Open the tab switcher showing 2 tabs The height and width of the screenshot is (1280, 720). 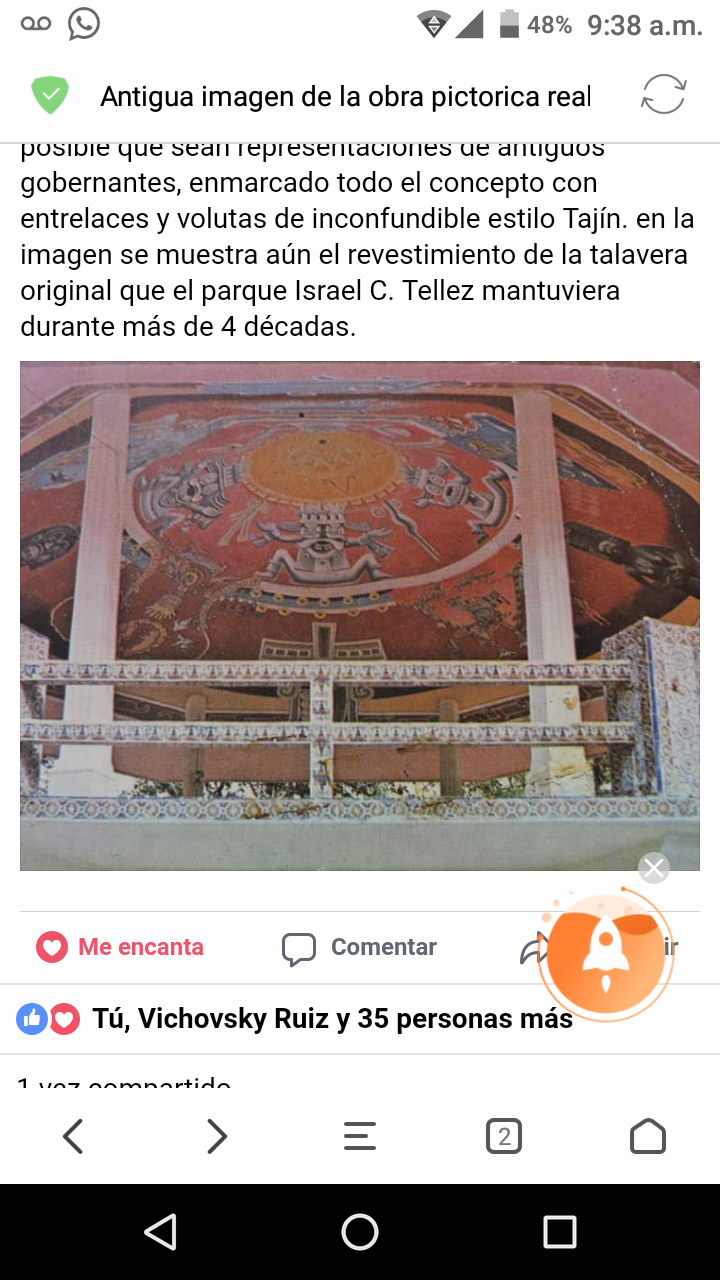(504, 1136)
